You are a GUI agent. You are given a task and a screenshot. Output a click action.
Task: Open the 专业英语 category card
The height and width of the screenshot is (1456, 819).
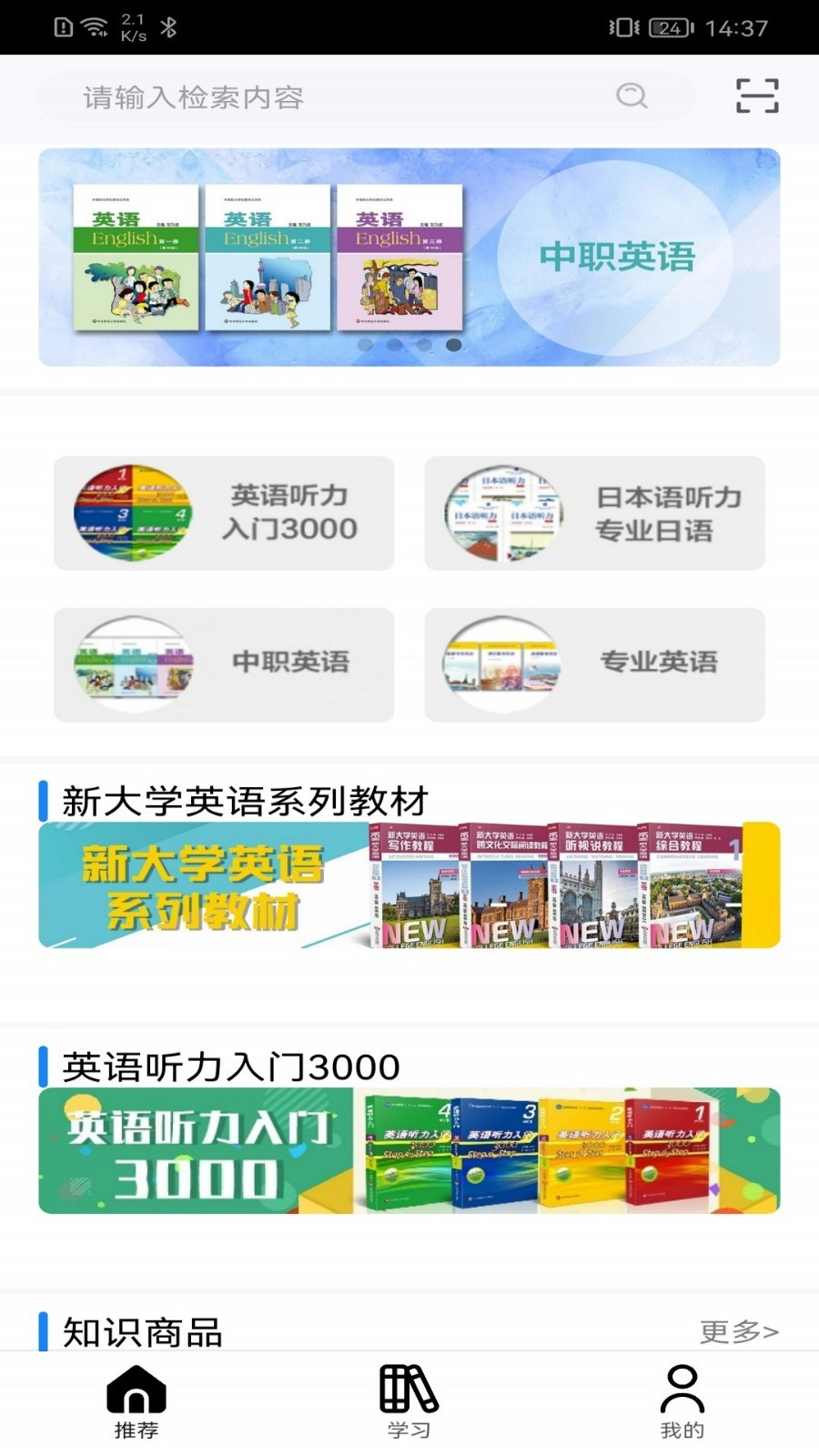(595, 665)
